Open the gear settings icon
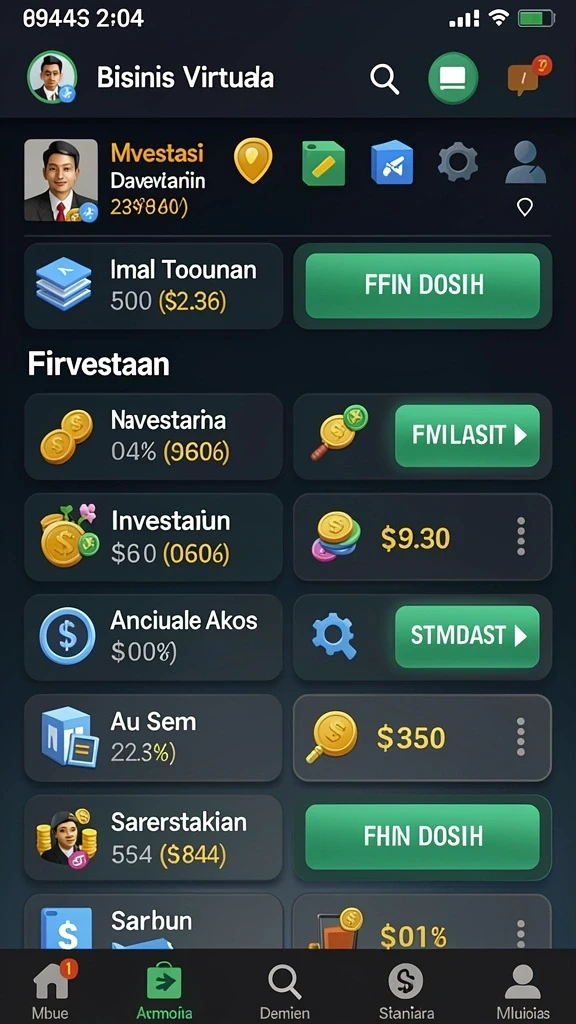The height and width of the screenshot is (1024, 576). tap(457, 161)
